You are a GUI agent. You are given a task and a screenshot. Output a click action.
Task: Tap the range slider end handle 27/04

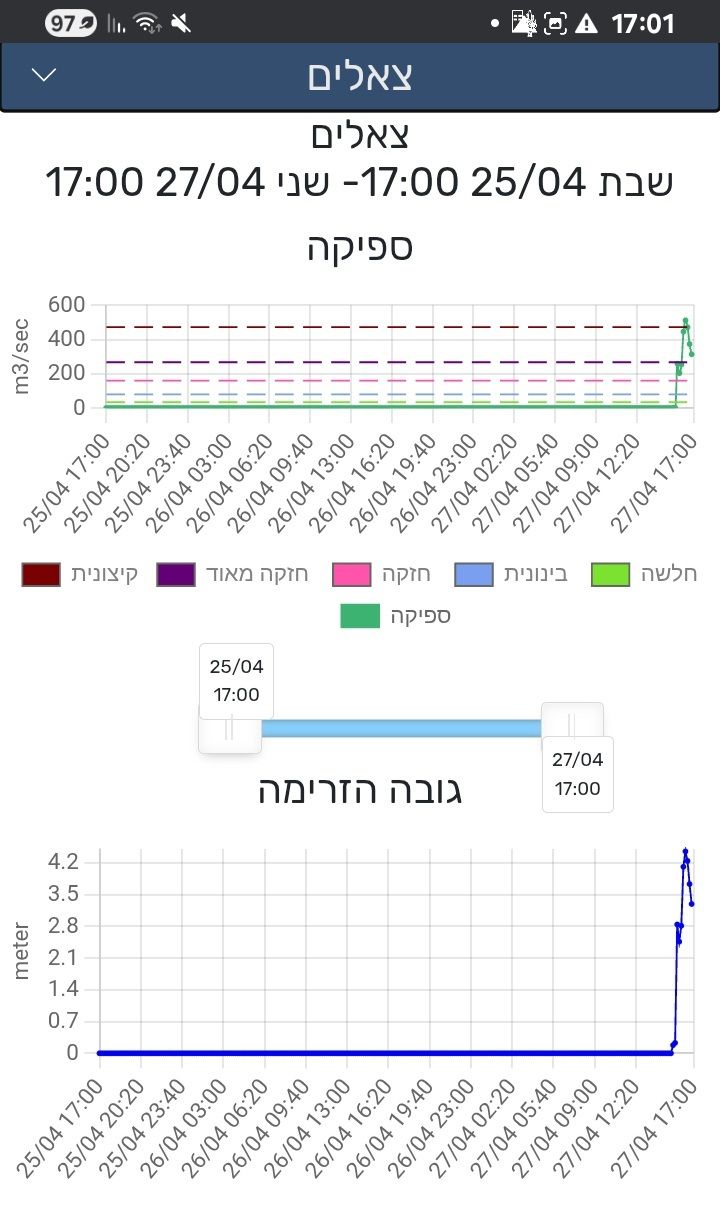[x=572, y=727]
